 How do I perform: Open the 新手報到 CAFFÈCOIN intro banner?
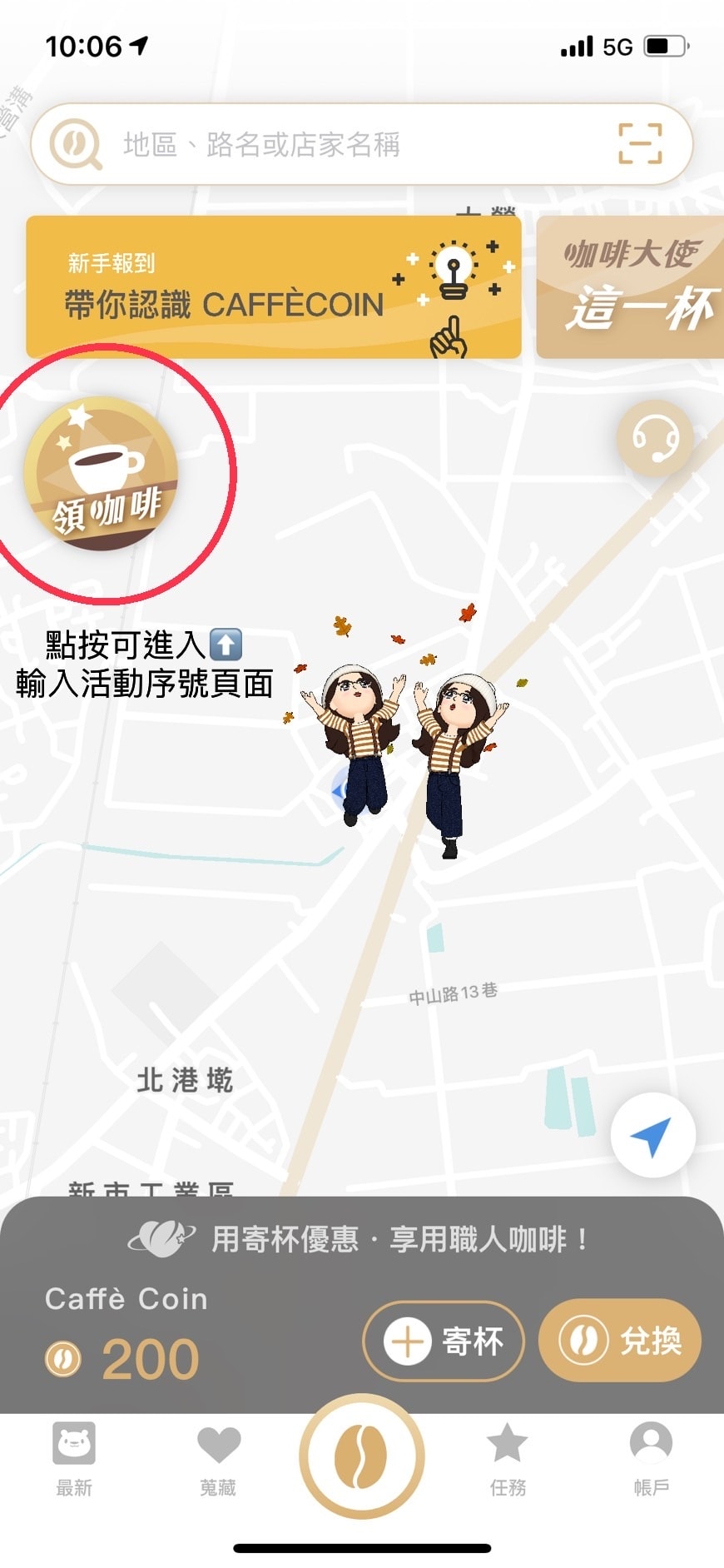(x=273, y=287)
